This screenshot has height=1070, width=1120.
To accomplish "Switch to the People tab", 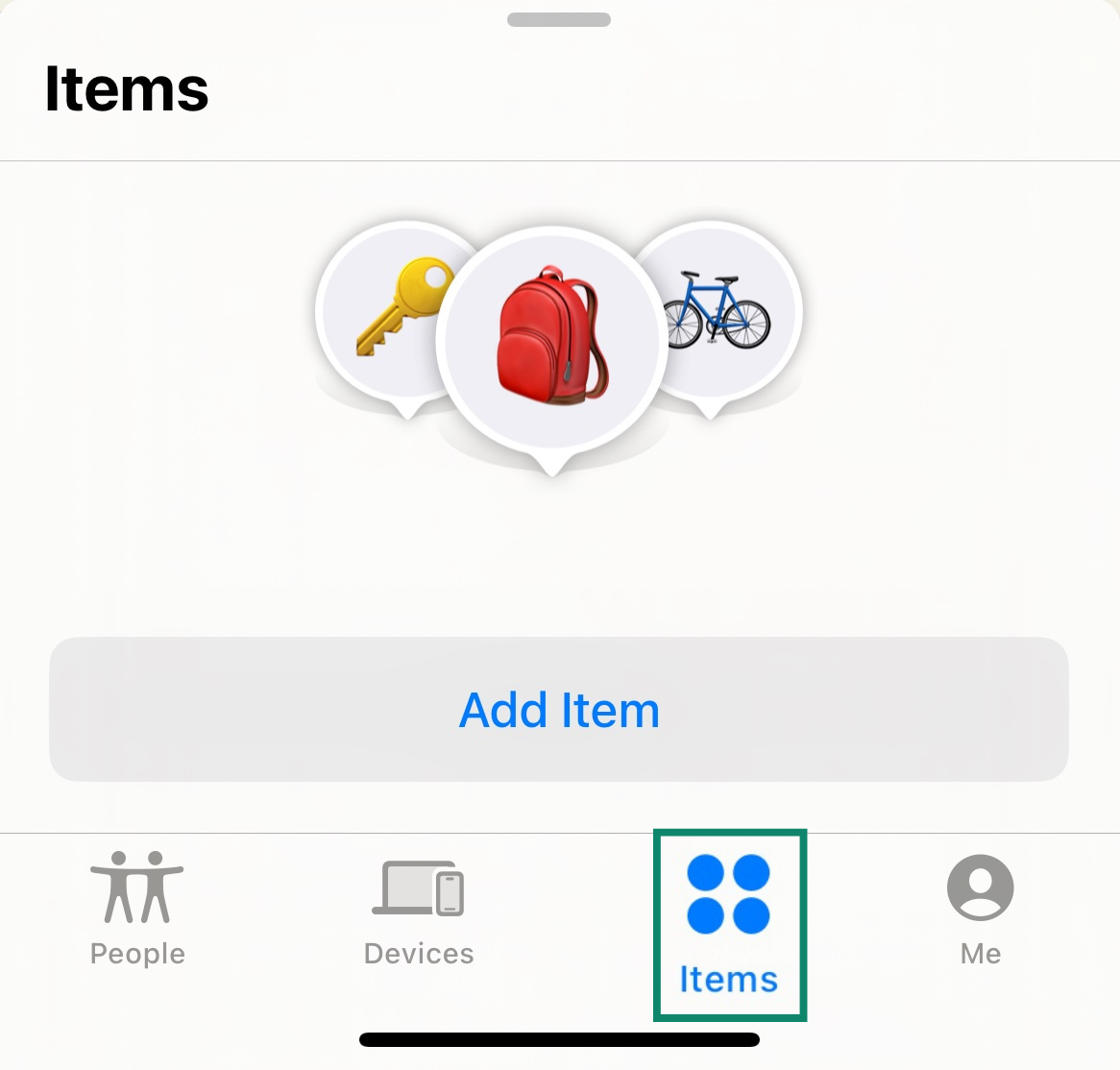I will click(x=137, y=909).
